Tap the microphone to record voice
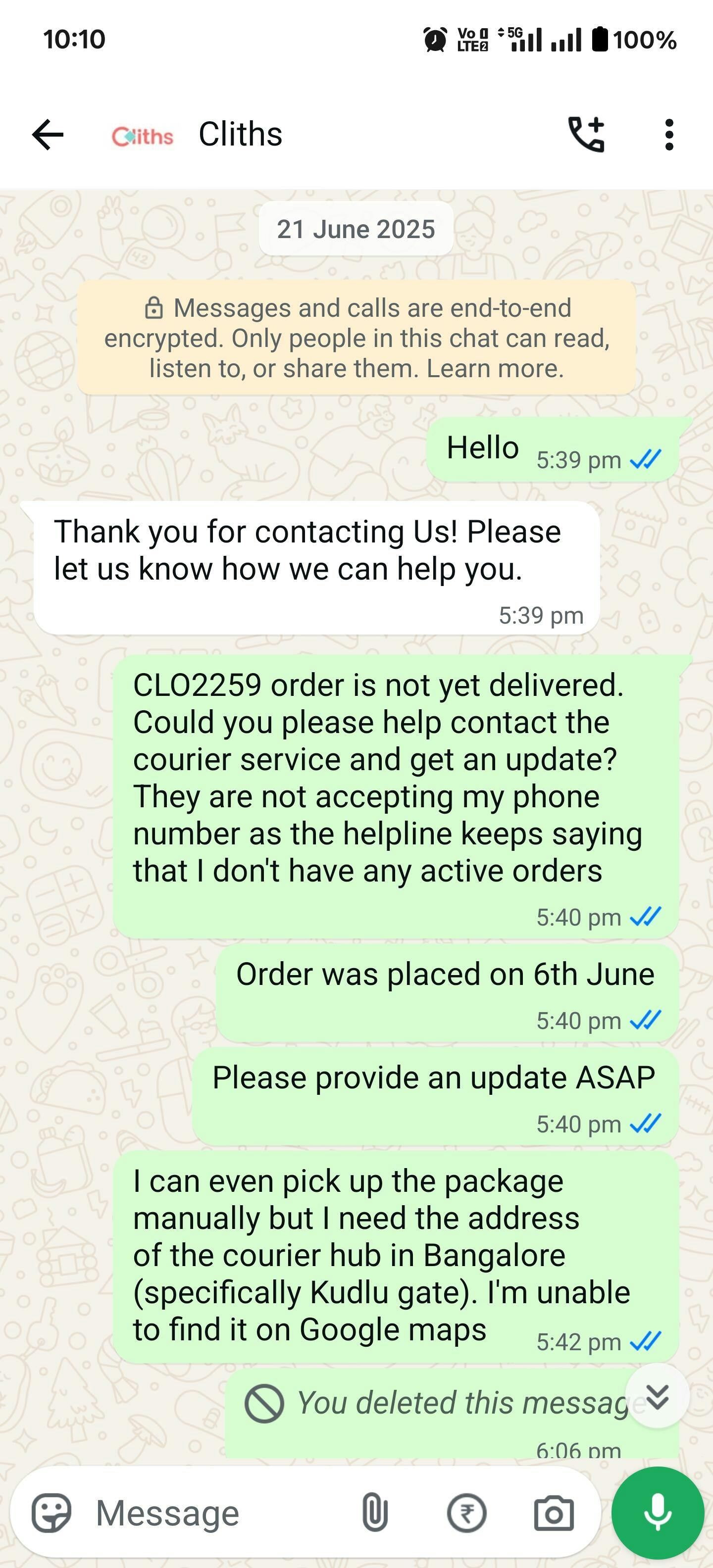This screenshot has width=713, height=1568. 658,1513
